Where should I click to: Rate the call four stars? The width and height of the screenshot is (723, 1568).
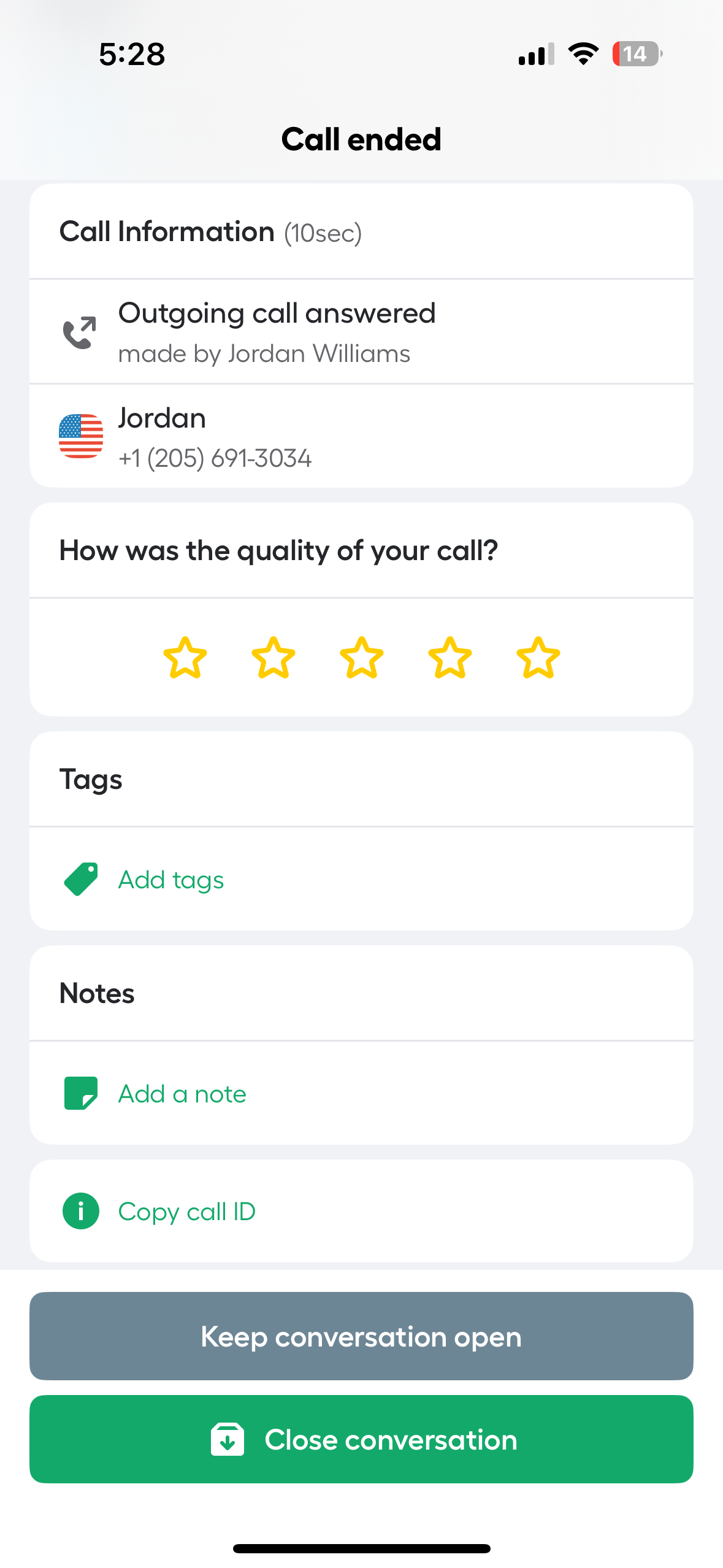(450, 658)
